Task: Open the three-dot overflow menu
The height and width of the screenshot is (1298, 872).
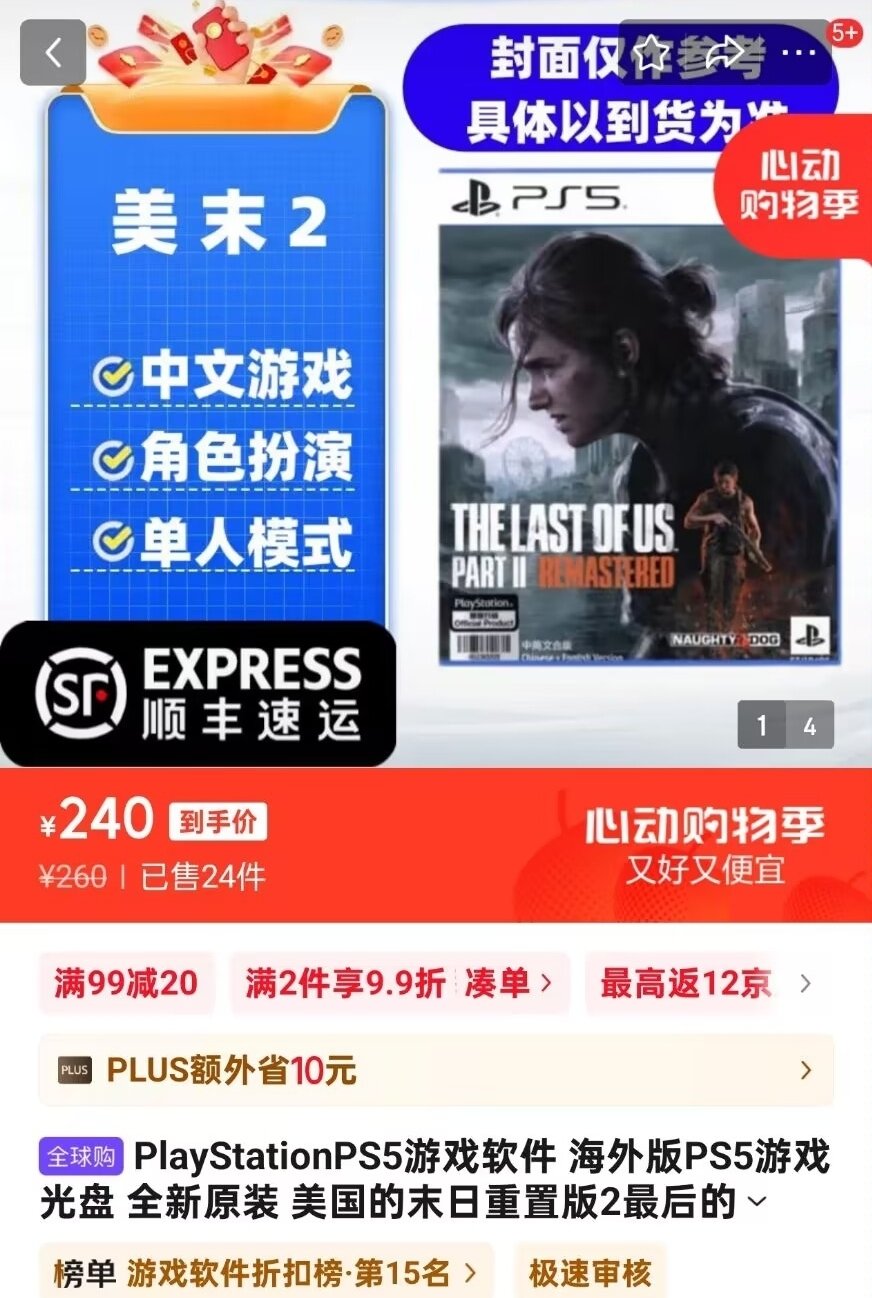Action: 798,52
